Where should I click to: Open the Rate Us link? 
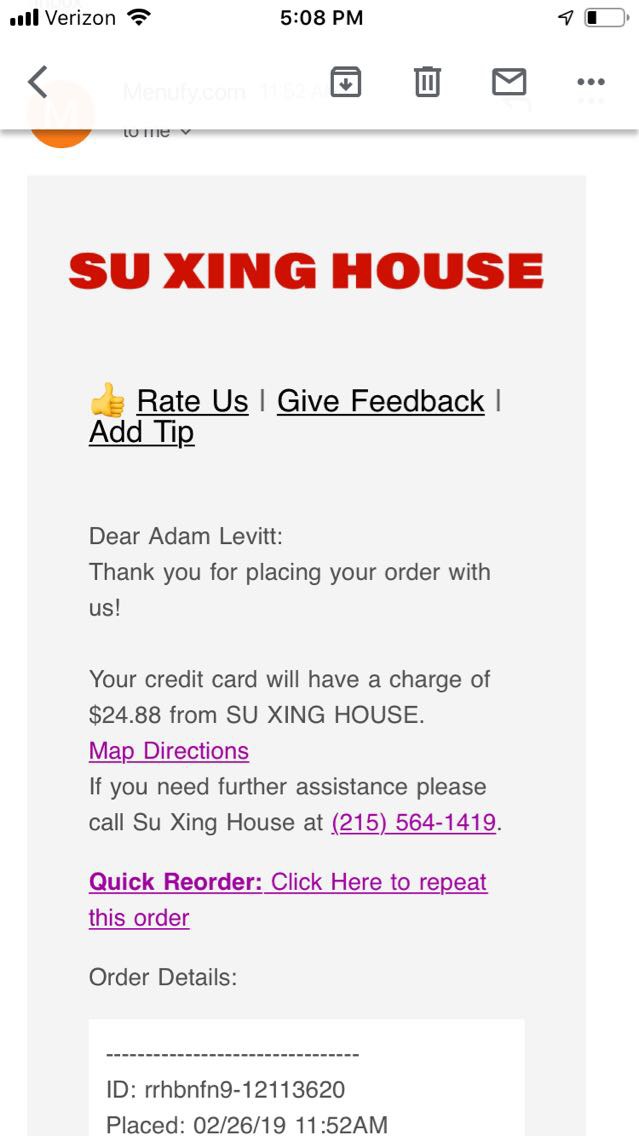click(x=192, y=401)
